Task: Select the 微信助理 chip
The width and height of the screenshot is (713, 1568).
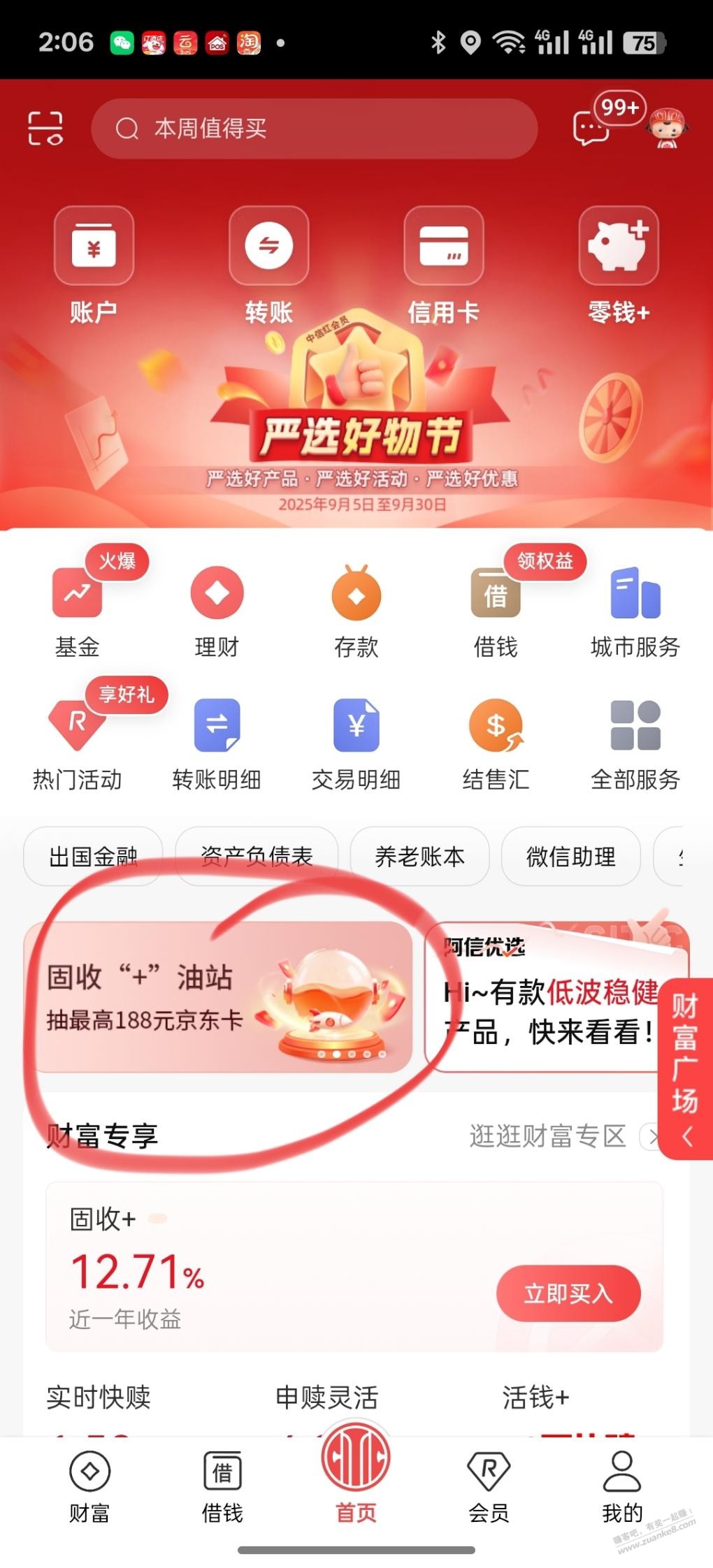Action: (570, 856)
